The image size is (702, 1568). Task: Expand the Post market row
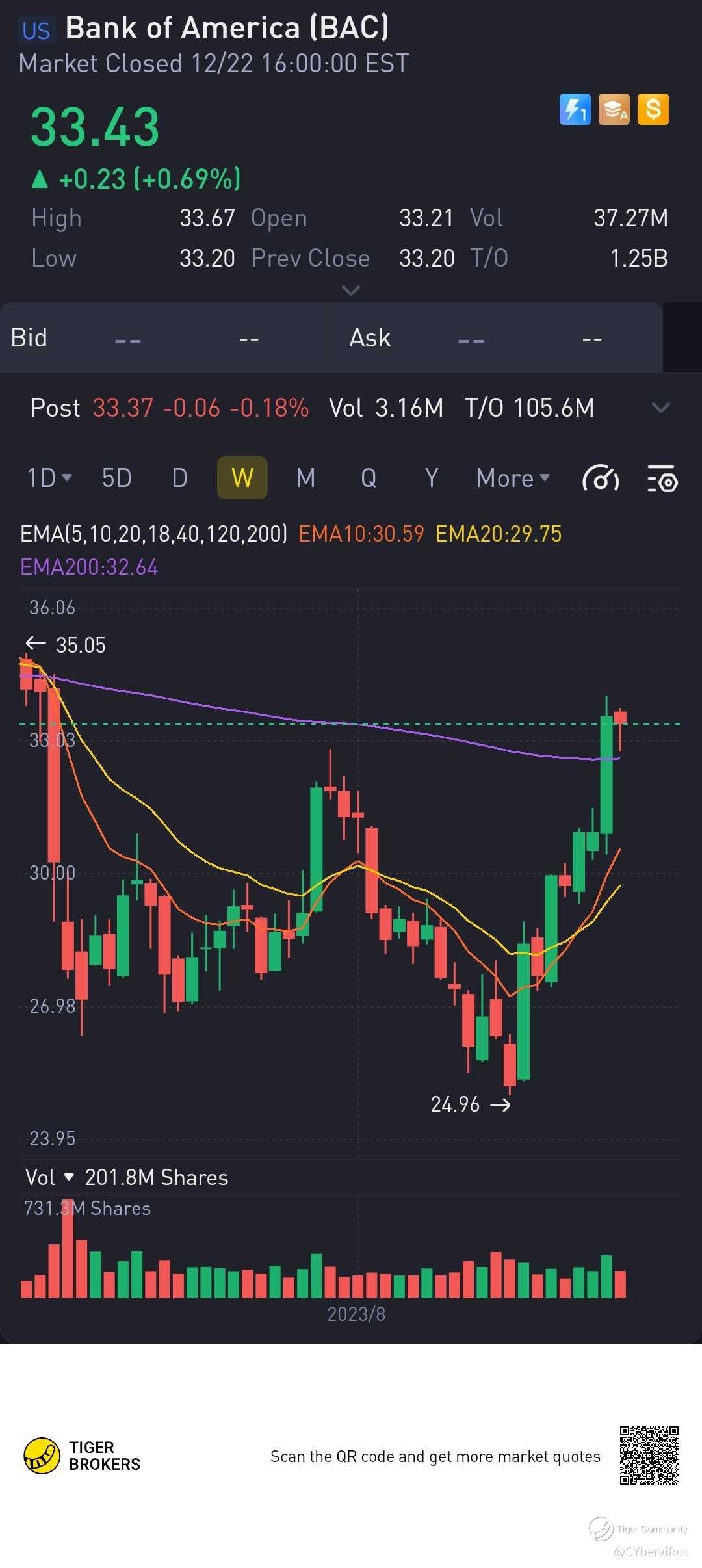point(660,408)
